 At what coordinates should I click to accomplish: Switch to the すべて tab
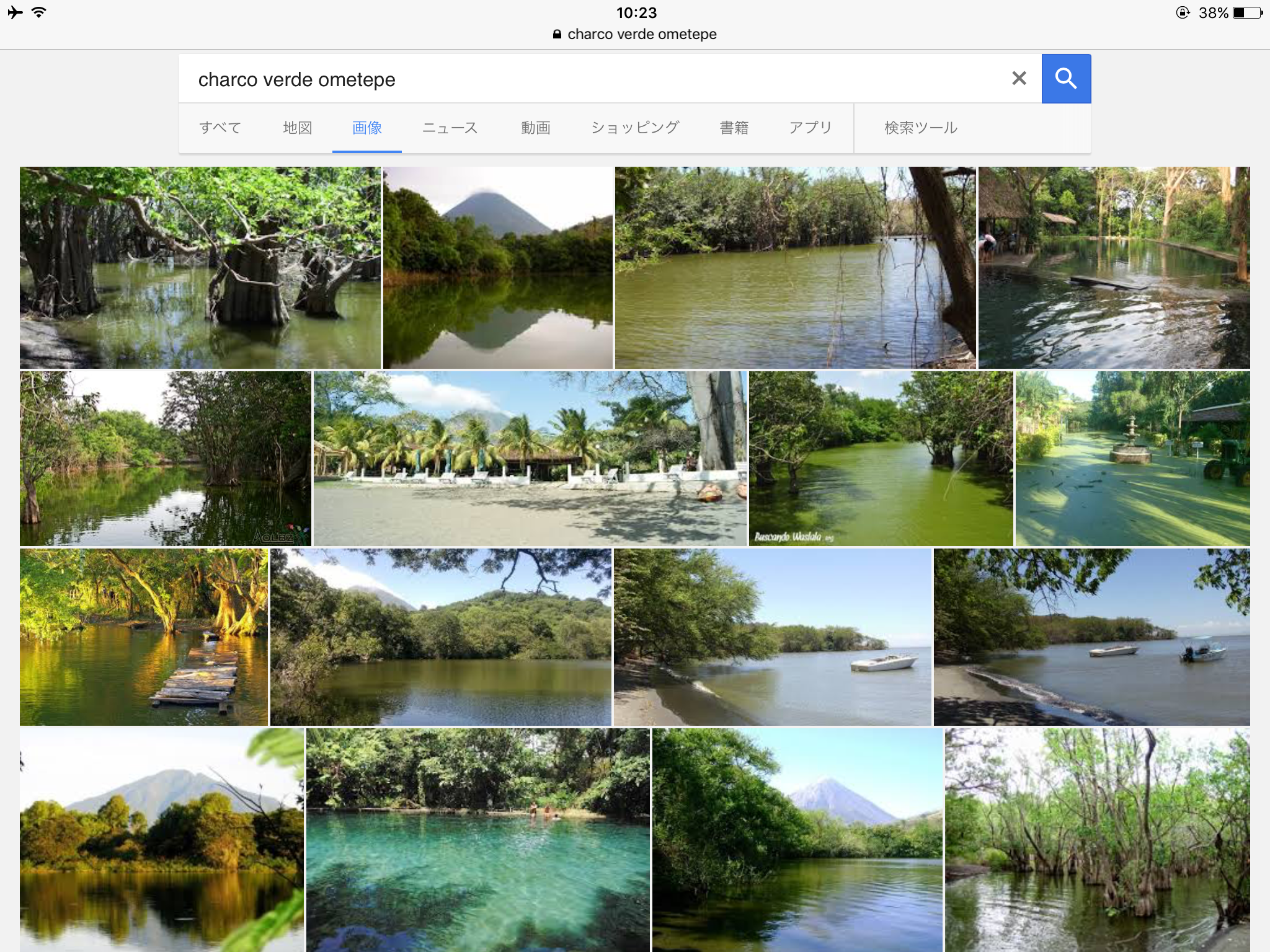click(x=220, y=128)
